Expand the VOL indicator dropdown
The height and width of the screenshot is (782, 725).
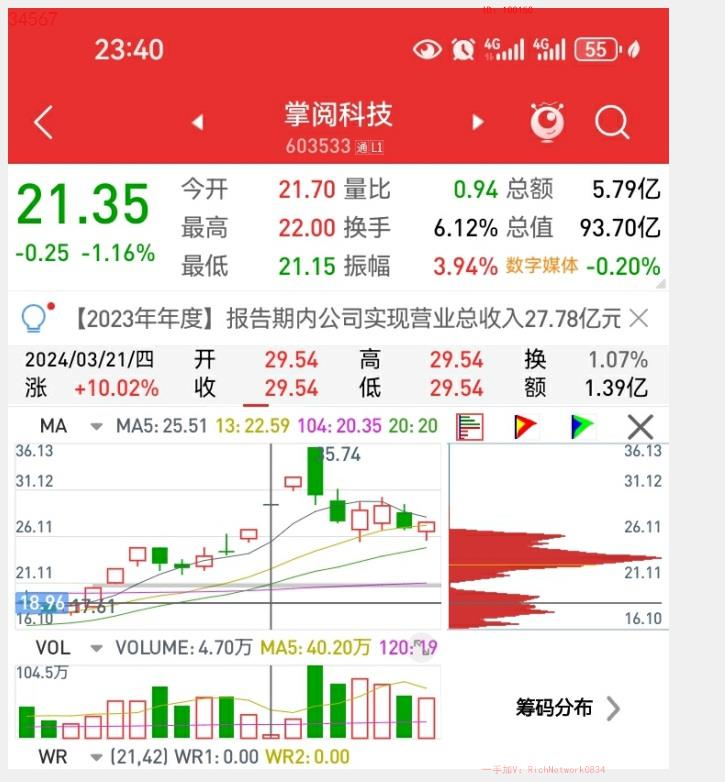[96, 648]
